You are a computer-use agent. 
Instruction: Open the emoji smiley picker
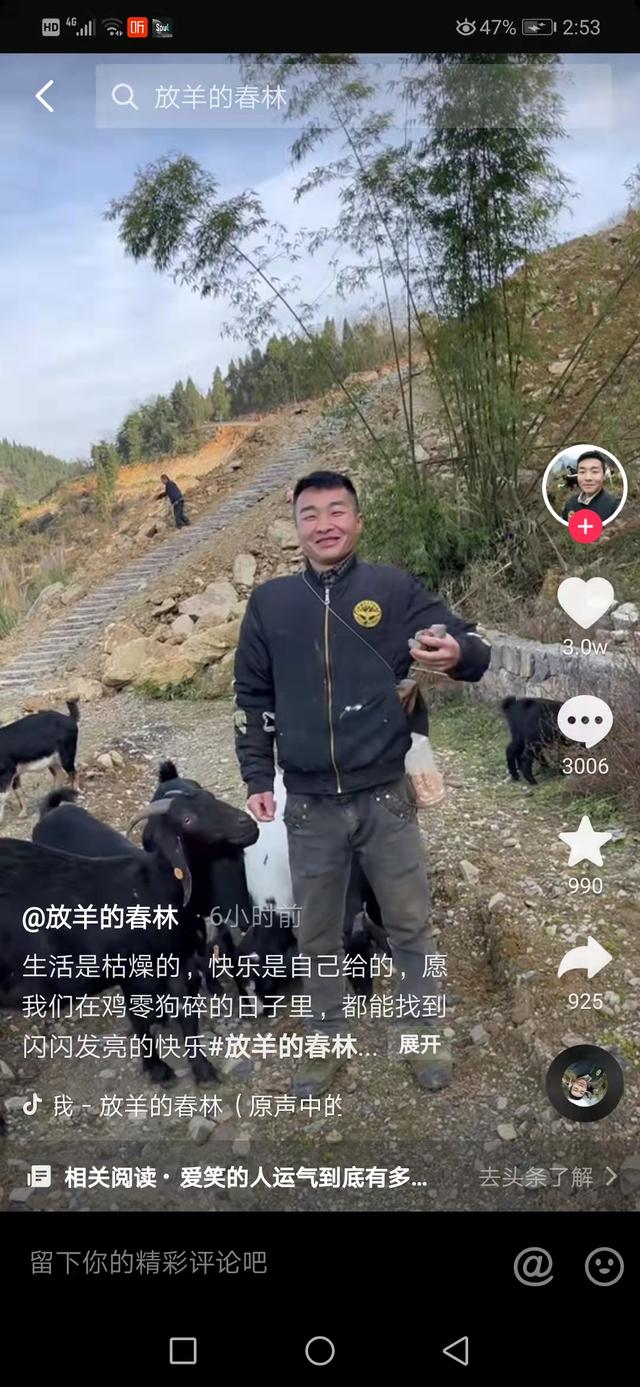[604, 1266]
